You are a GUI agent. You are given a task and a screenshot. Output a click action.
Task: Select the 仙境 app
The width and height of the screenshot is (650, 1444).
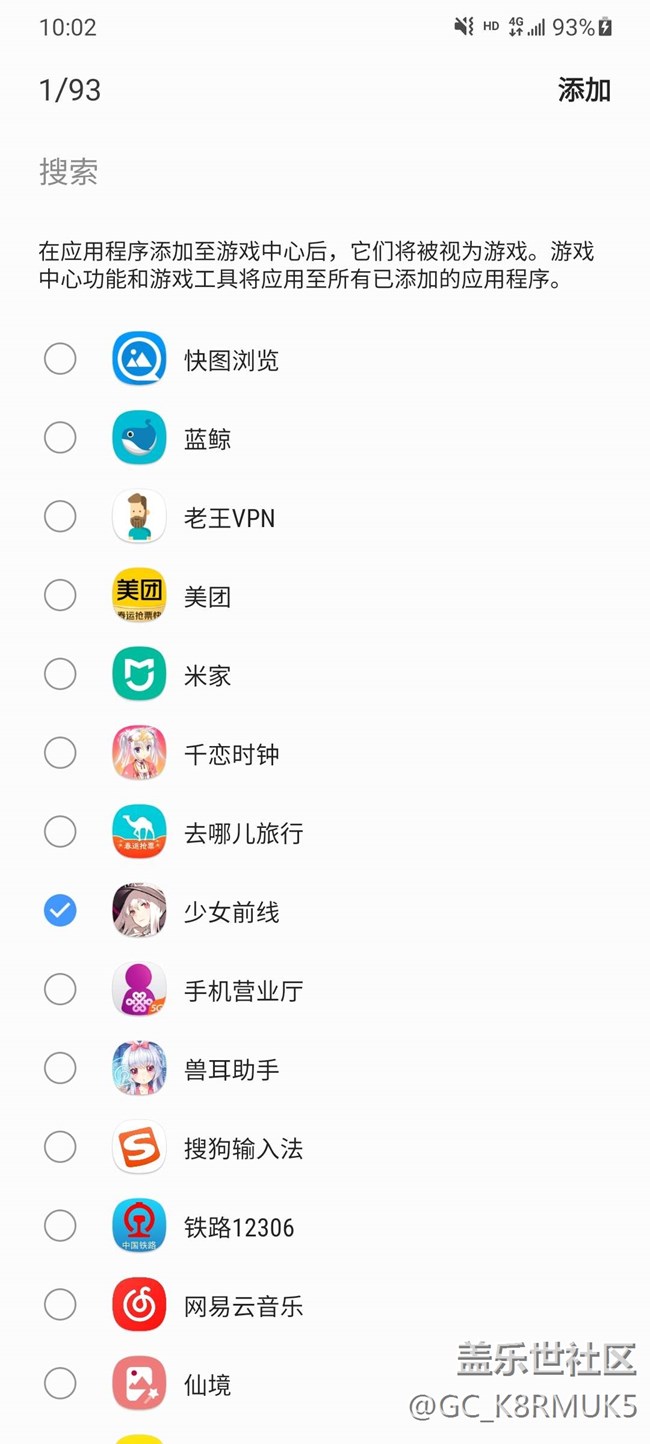(60, 1384)
